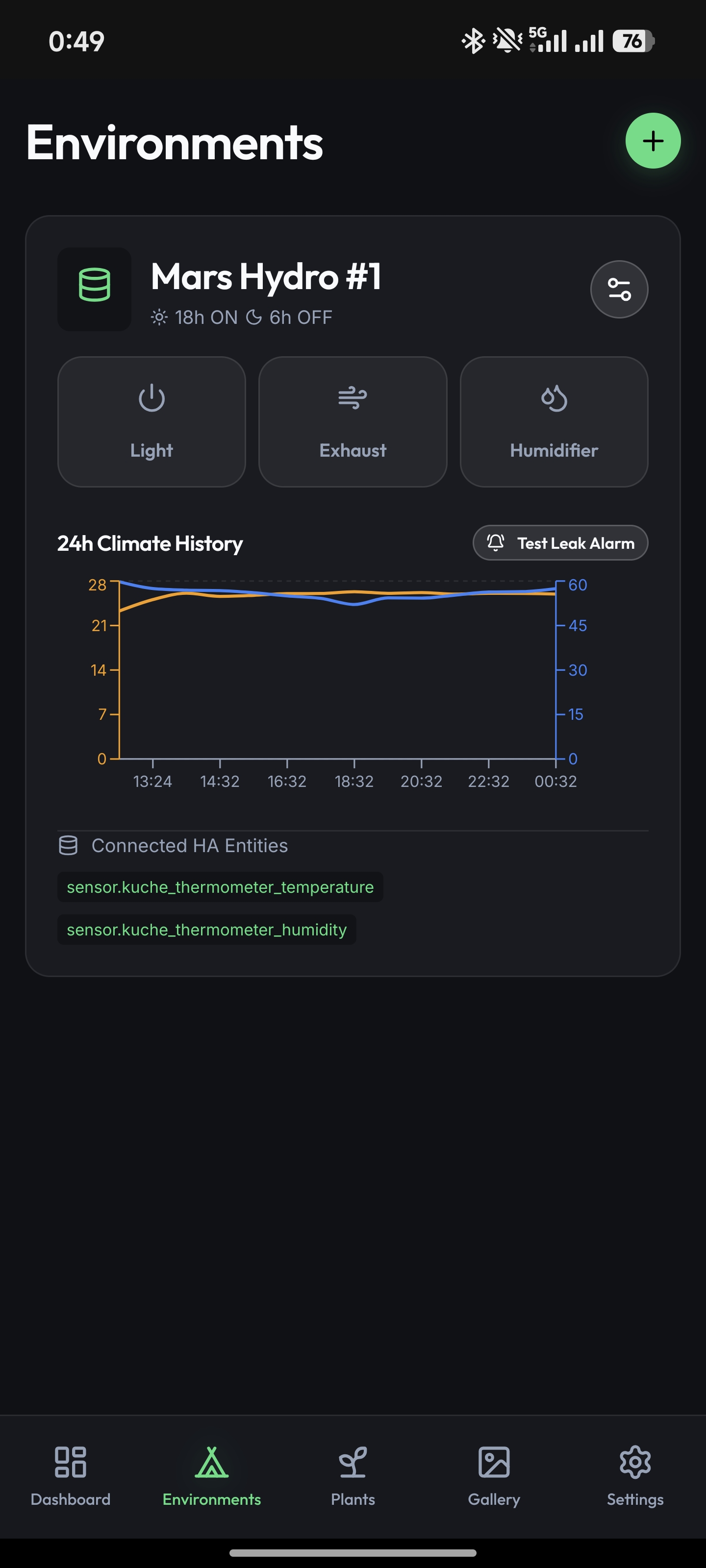The image size is (706, 1568).
Task: Open Mars Hydro #1 settings sliders icon
Action: [x=619, y=289]
